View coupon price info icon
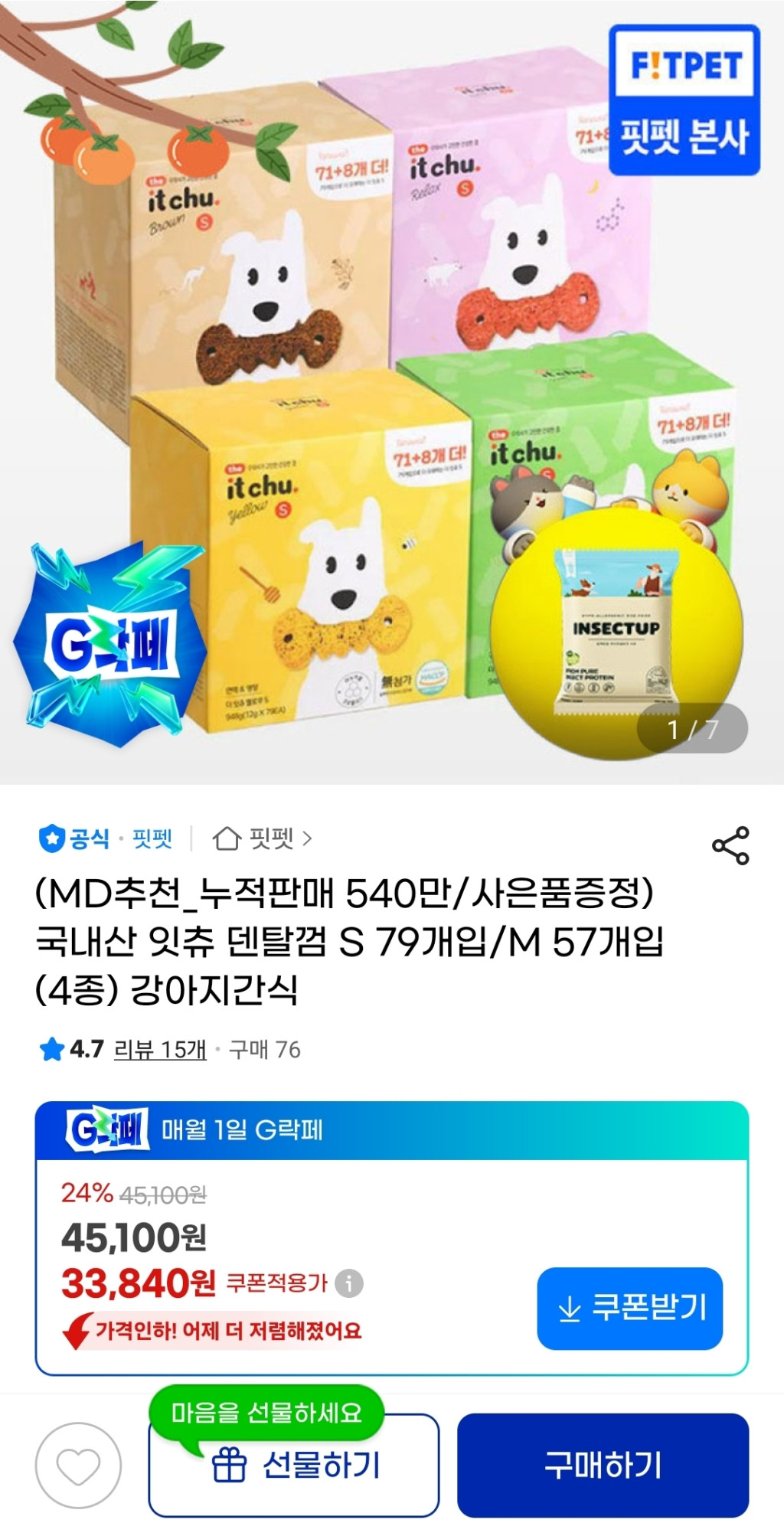This screenshot has height=1536, width=784. (349, 1283)
